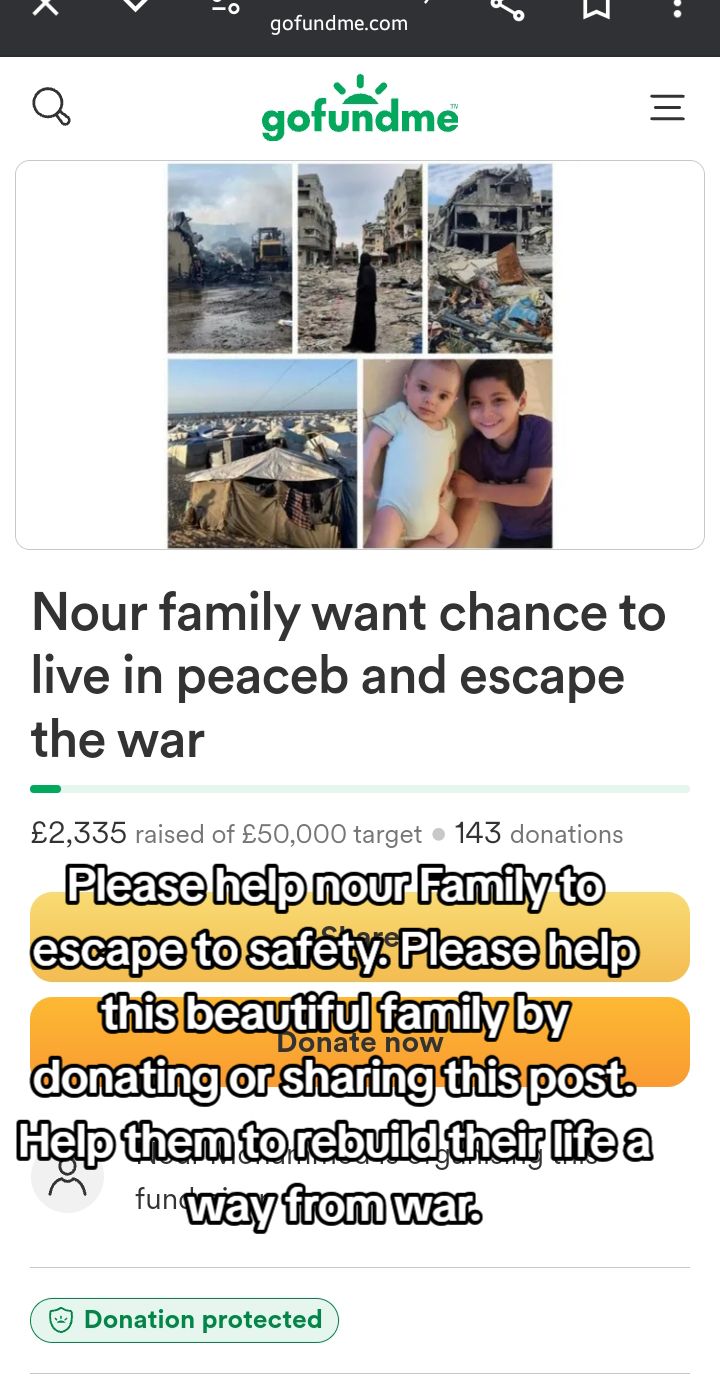The width and height of the screenshot is (720, 1394).
Task: Tap Donate now
Action: point(360,1042)
